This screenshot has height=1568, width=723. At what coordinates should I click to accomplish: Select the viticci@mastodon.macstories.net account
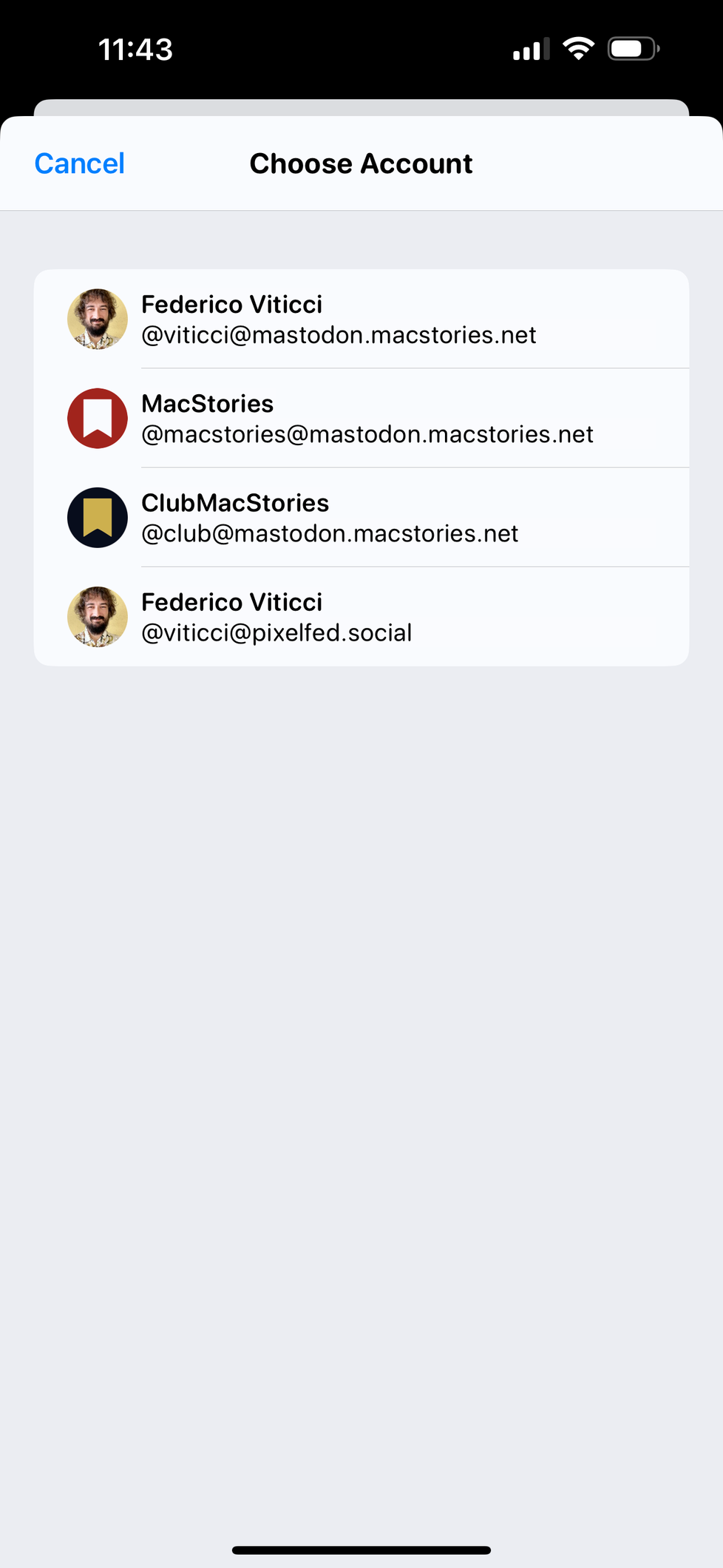coord(361,320)
